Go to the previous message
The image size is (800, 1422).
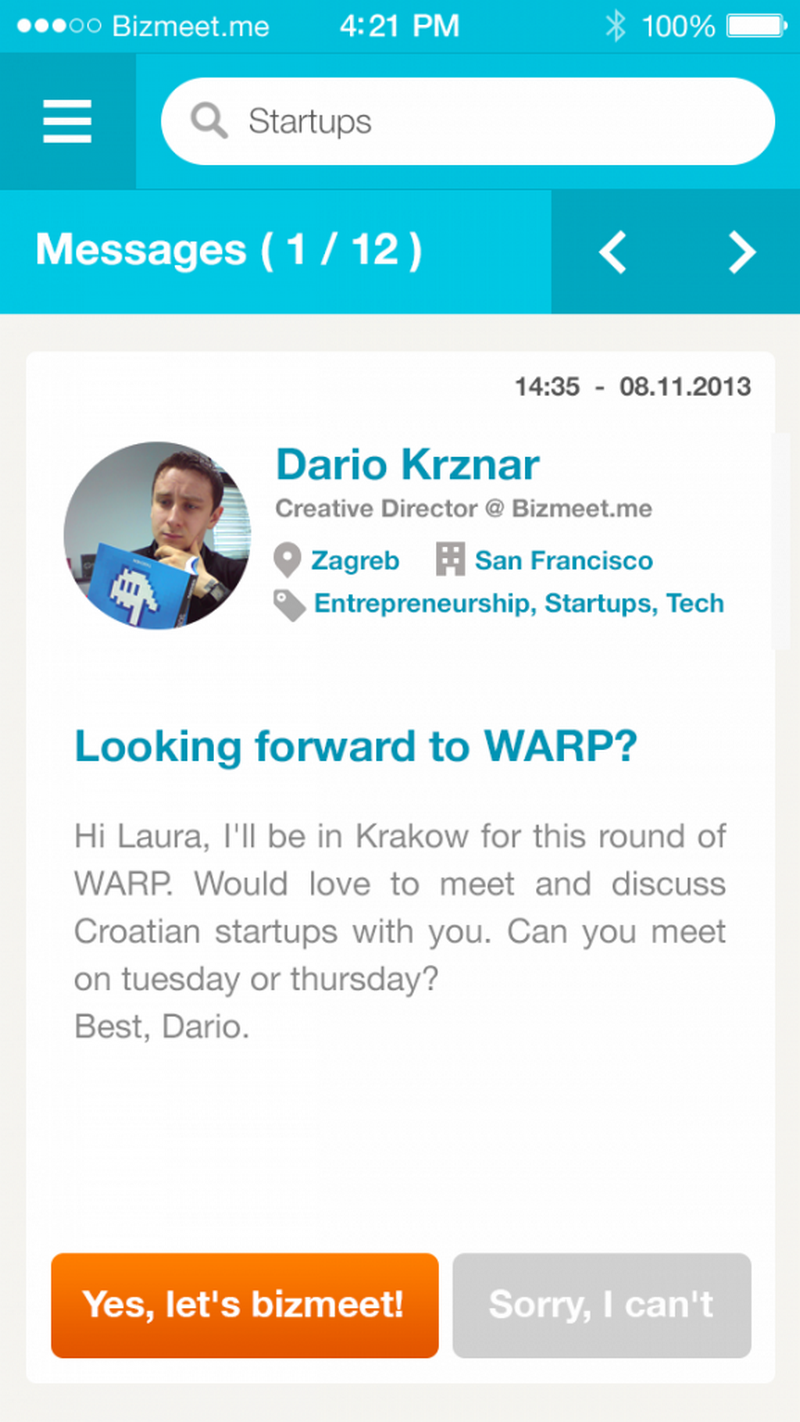tap(613, 252)
